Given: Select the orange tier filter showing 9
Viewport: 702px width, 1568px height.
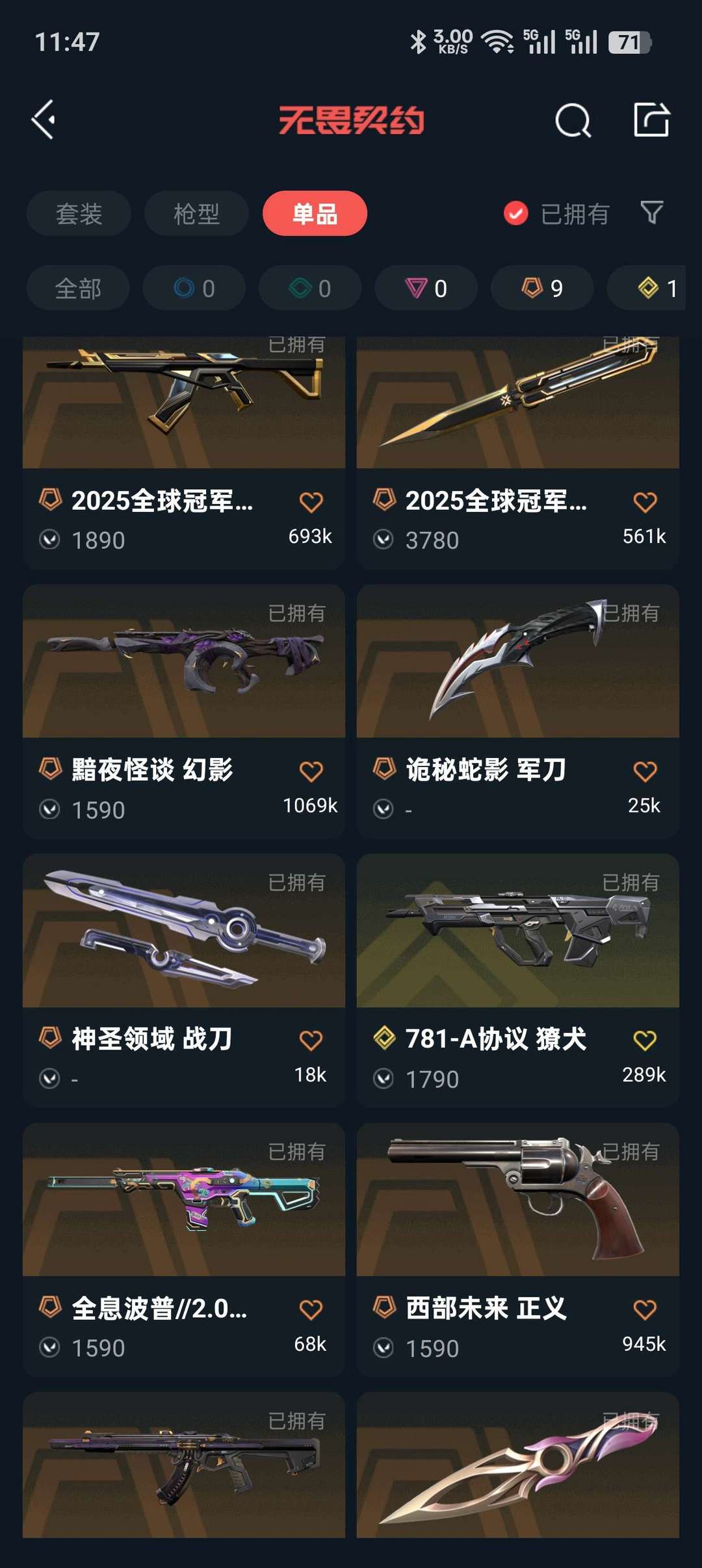Looking at the screenshot, I should point(541,288).
